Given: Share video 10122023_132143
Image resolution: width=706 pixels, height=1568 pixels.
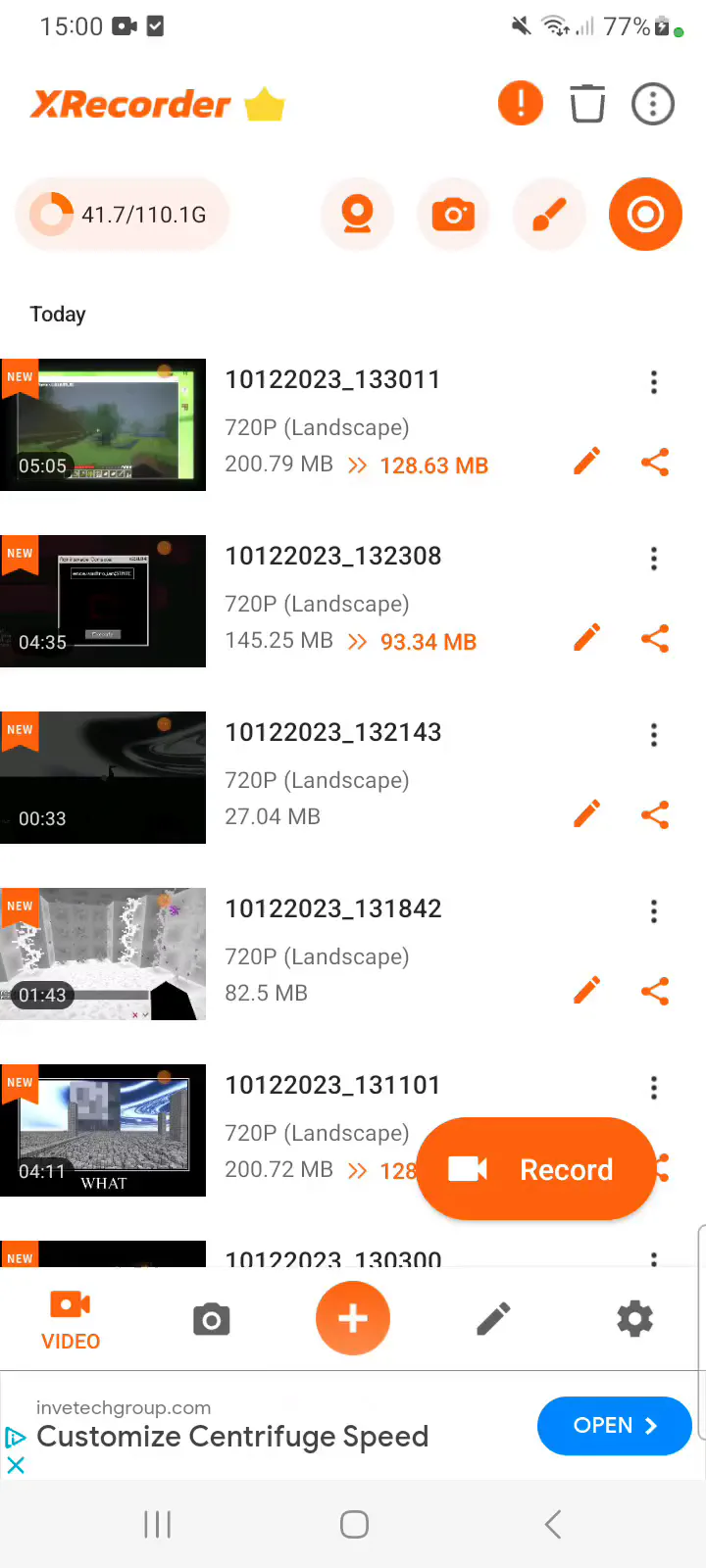Looking at the screenshot, I should click(x=654, y=814).
